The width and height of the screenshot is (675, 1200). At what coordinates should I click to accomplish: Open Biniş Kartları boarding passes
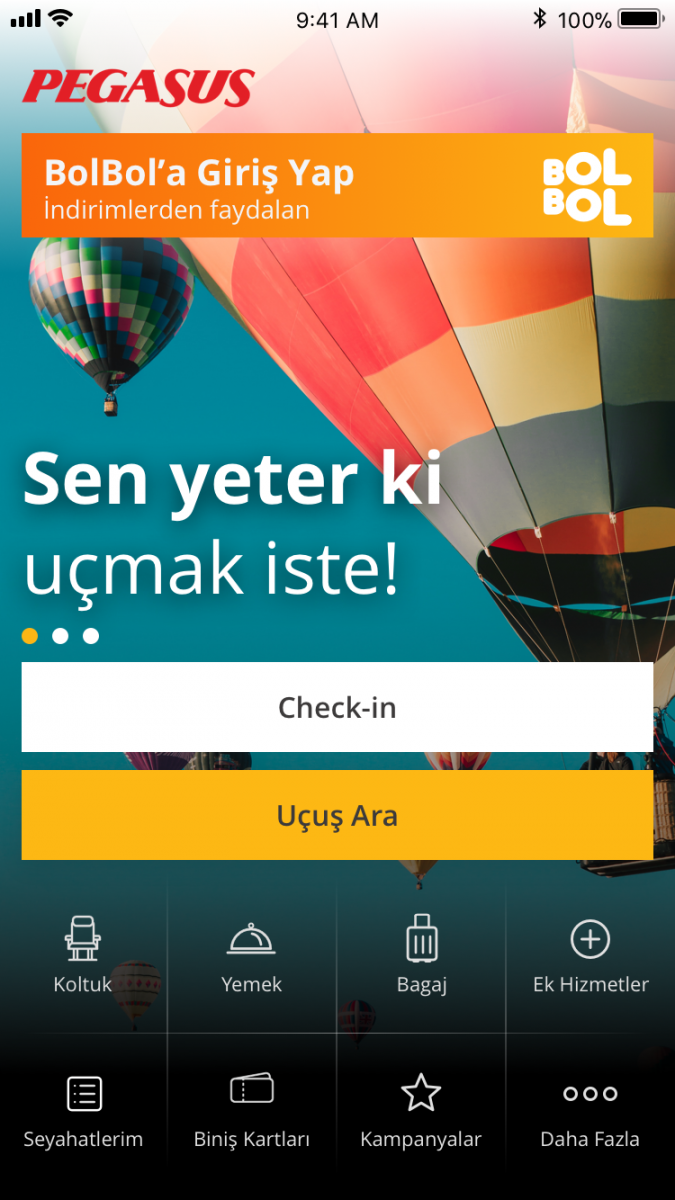coord(252,1112)
